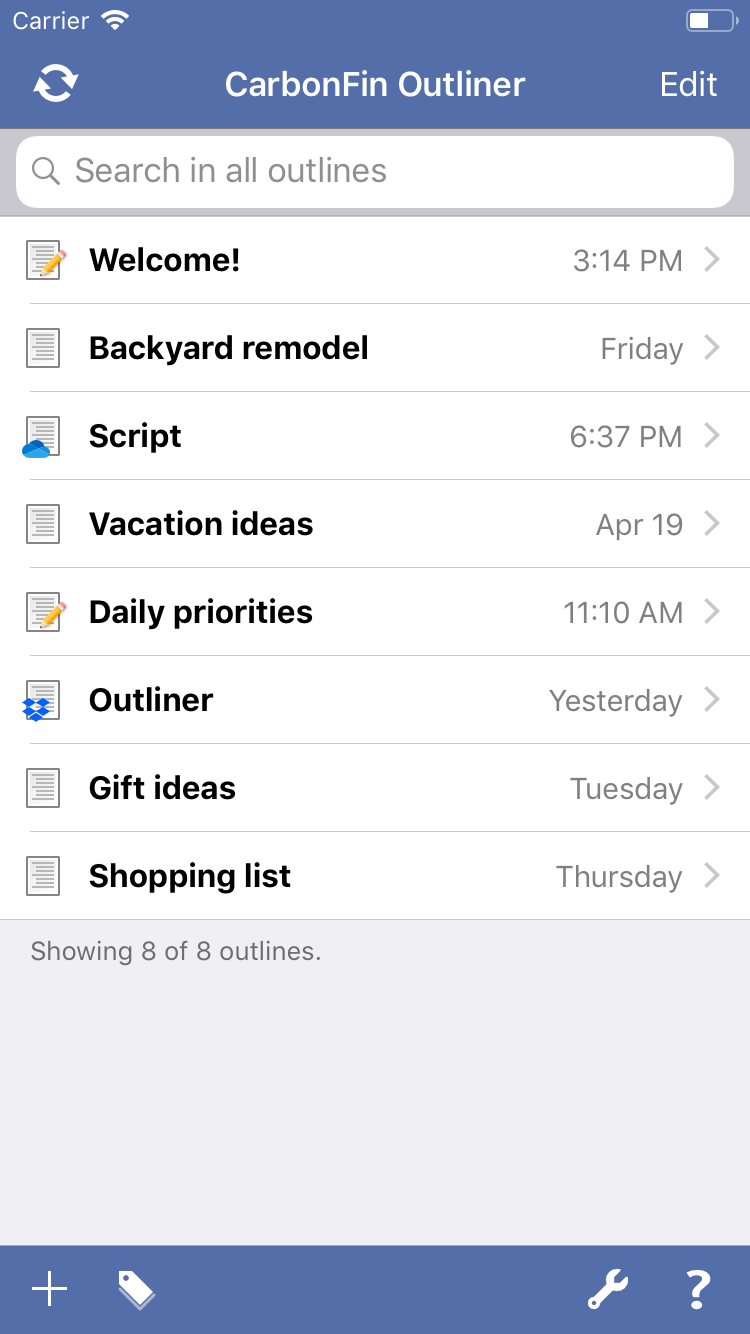Tap the sync refresh icon
Image resolution: width=750 pixels, height=1334 pixels.
(56, 84)
